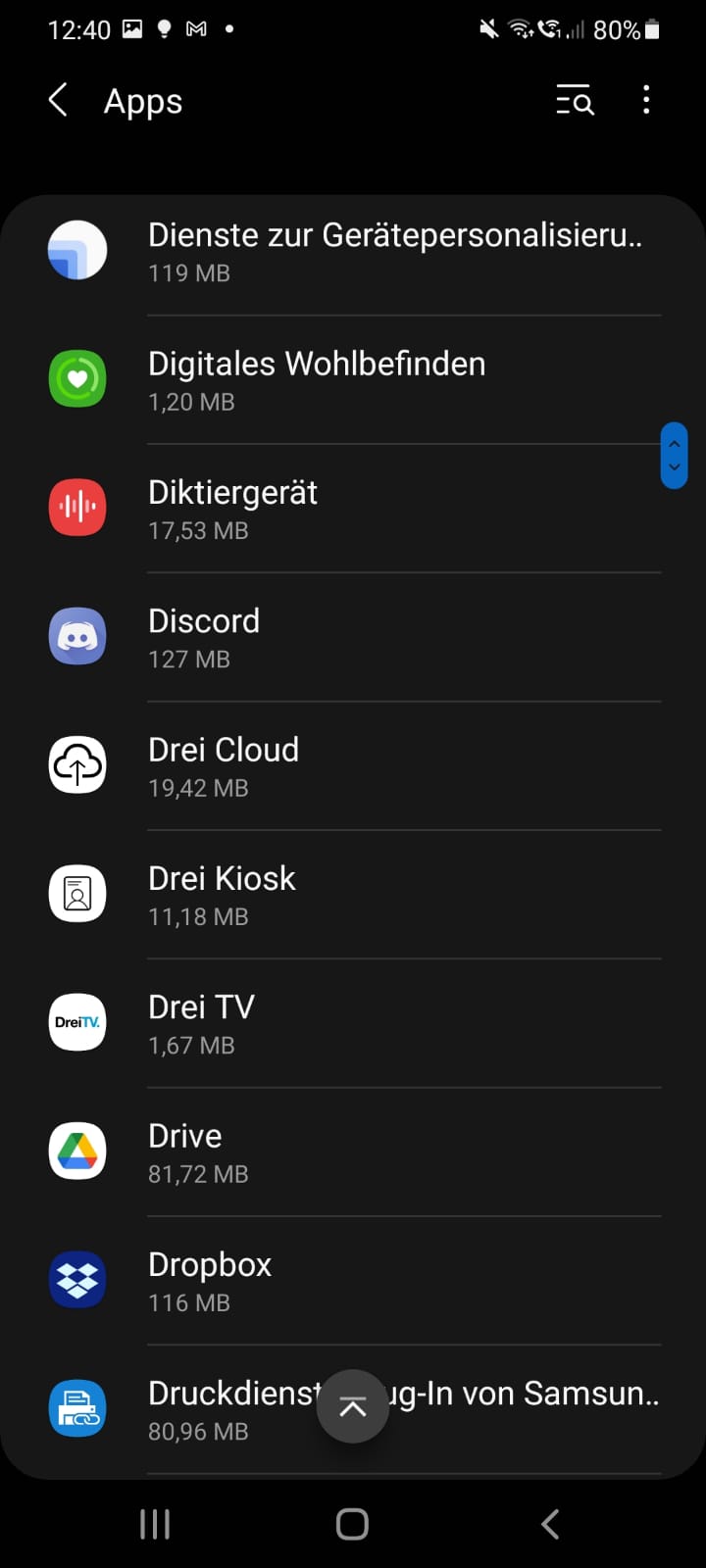Open the three-dot overflow menu
Image resolution: width=706 pixels, height=1568 pixels.
(x=645, y=100)
